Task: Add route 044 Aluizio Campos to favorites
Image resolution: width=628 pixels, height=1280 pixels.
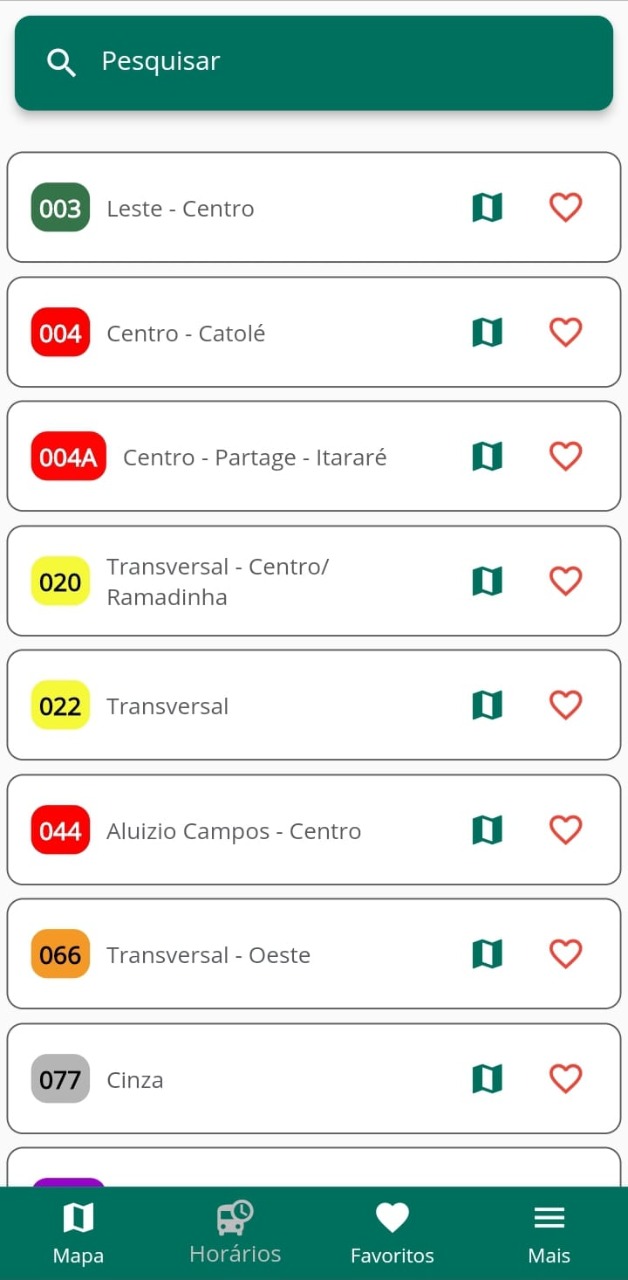Action: 566,830
